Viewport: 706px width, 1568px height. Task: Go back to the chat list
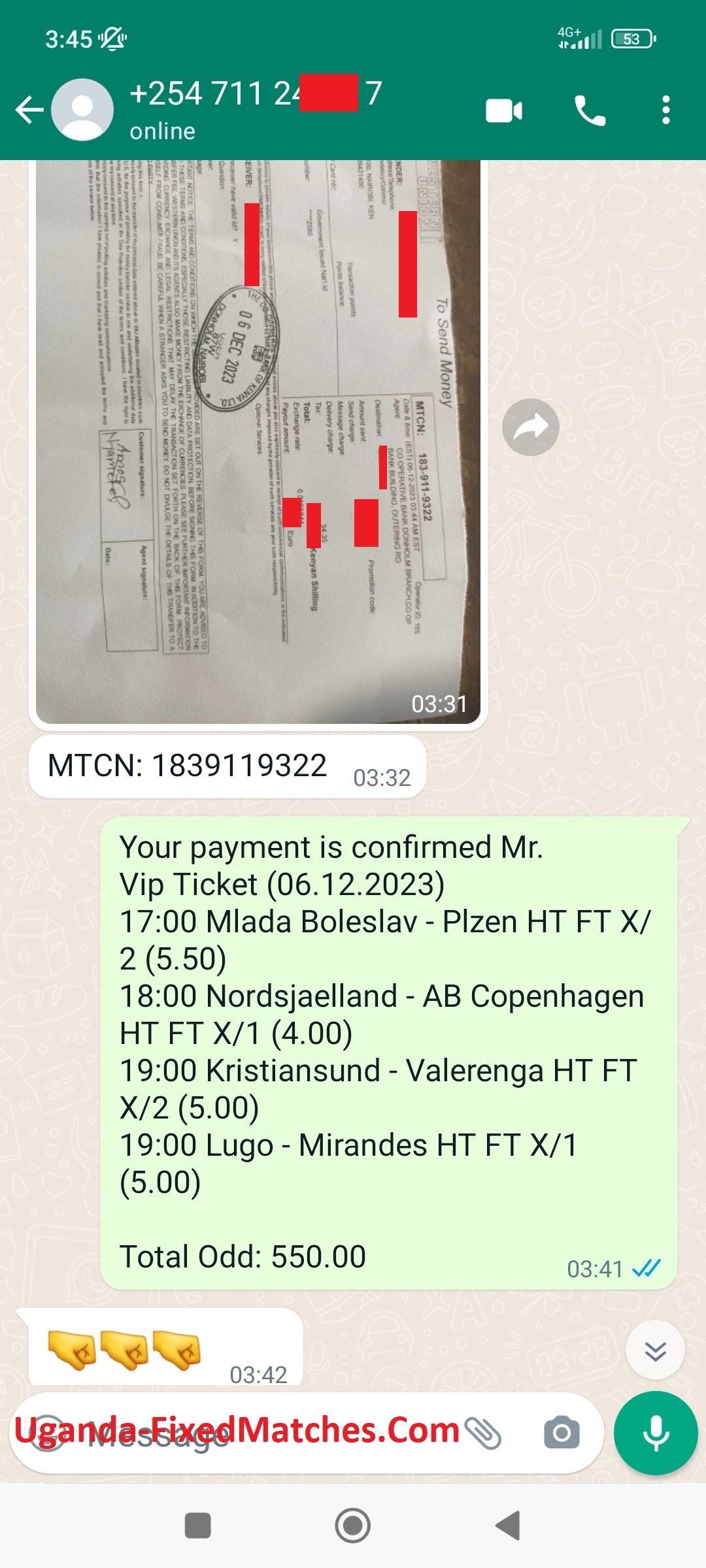pyautogui.click(x=29, y=110)
